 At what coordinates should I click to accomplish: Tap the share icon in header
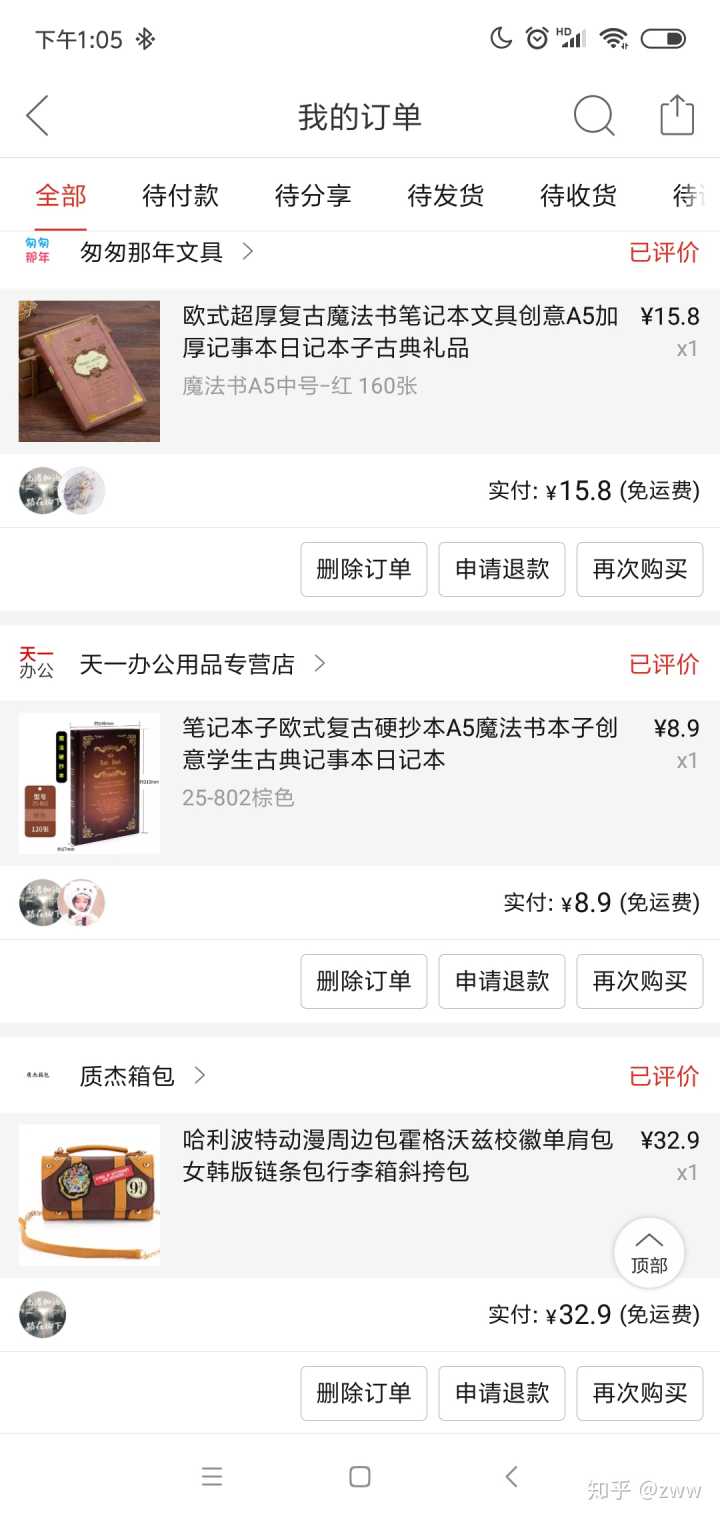click(x=677, y=115)
